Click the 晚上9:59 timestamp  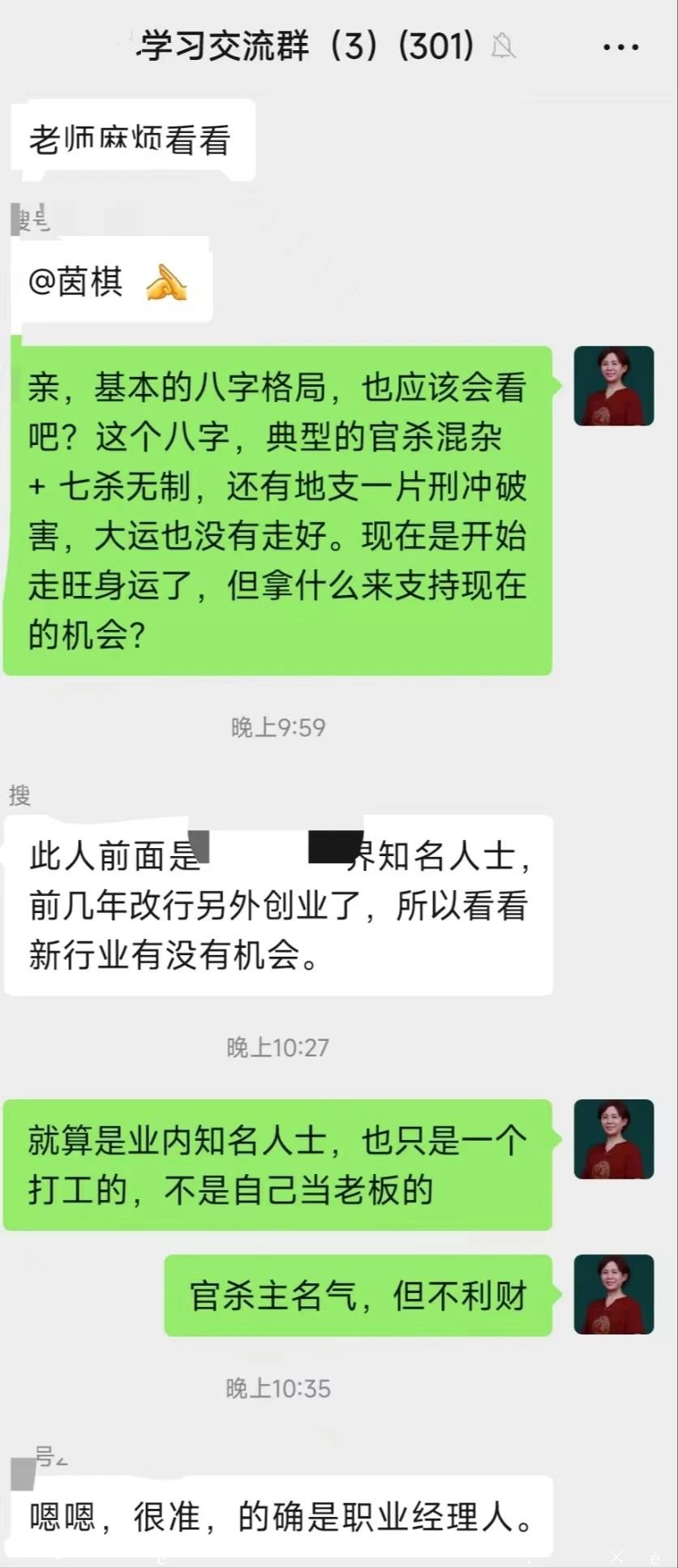(278, 727)
